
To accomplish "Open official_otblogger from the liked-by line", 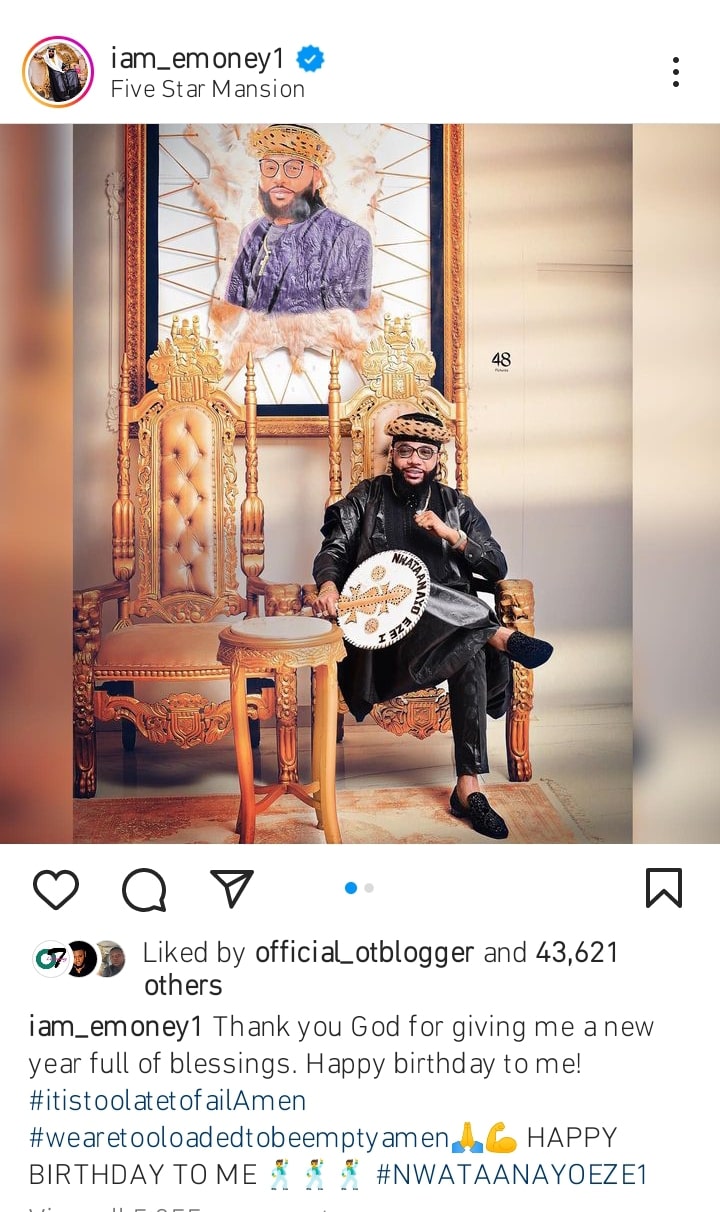I will [365, 953].
